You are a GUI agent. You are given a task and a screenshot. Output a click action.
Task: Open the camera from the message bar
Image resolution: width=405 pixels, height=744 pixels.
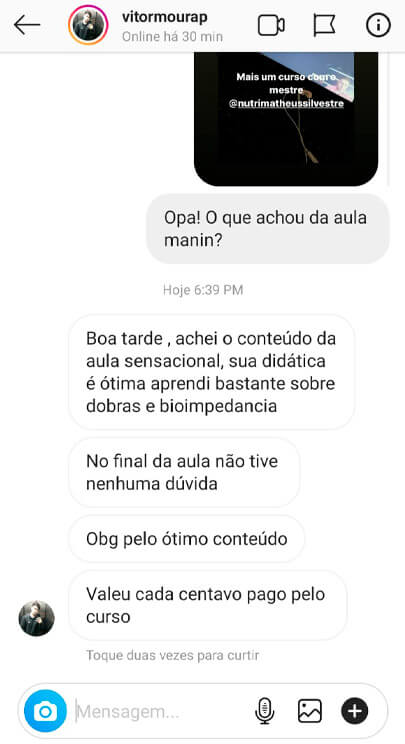(46, 711)
